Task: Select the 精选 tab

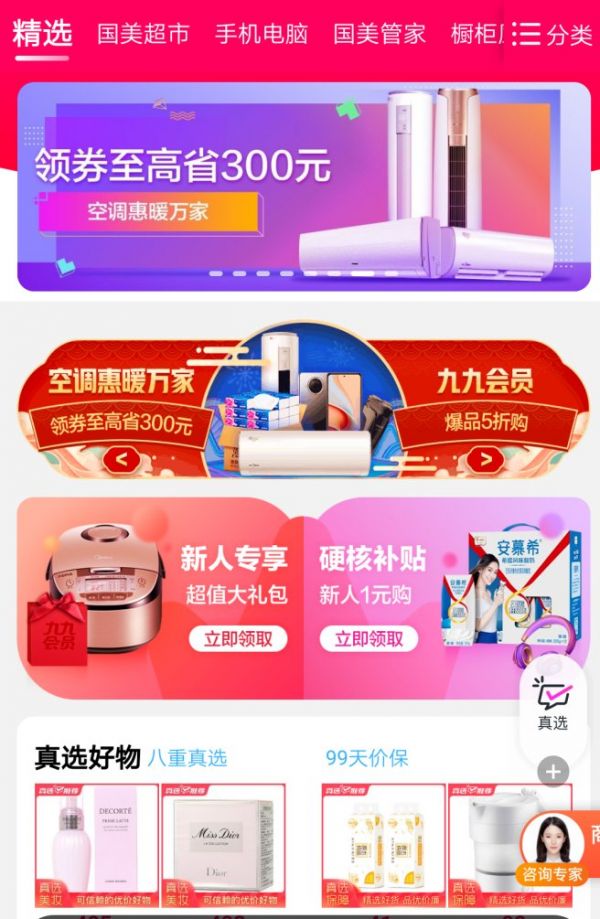Action: [x=42, y=33]
